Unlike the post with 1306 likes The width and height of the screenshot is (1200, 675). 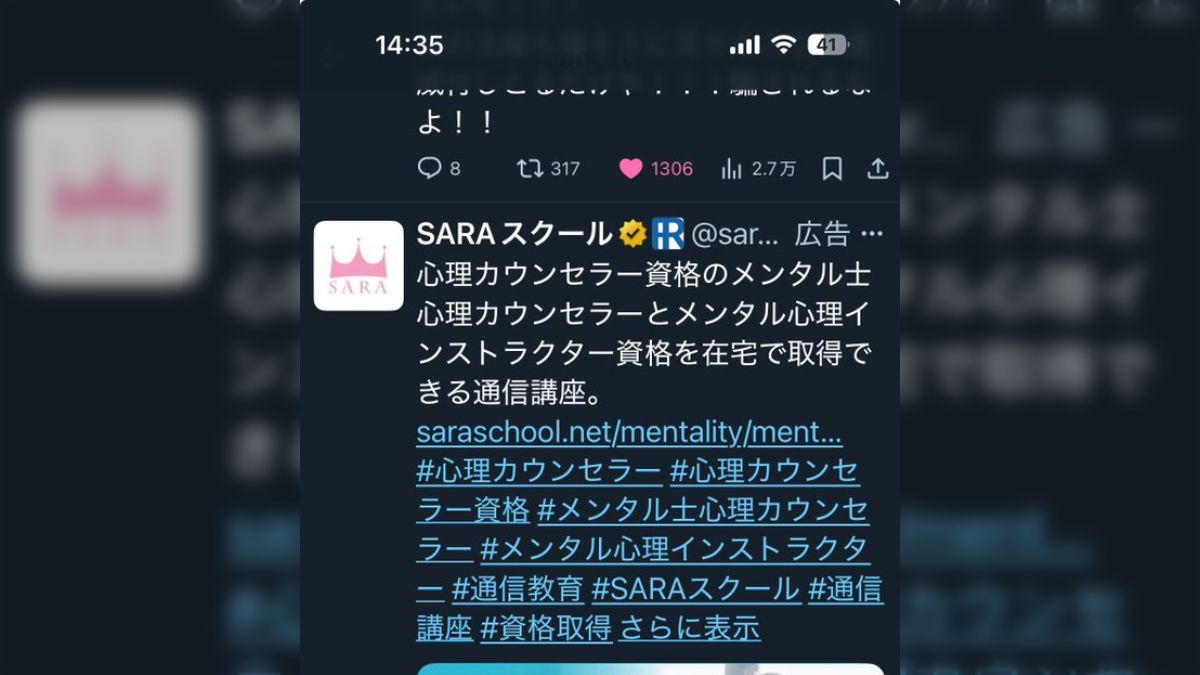(x=655, y=169)
